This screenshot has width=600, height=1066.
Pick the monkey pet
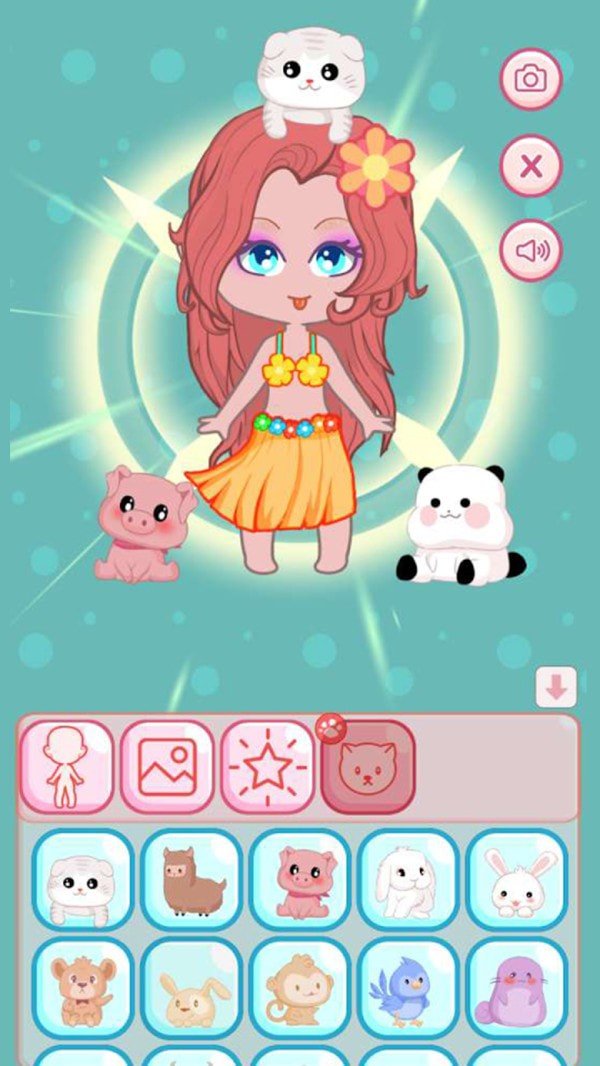pyautogui.click(x=300, y=988)
